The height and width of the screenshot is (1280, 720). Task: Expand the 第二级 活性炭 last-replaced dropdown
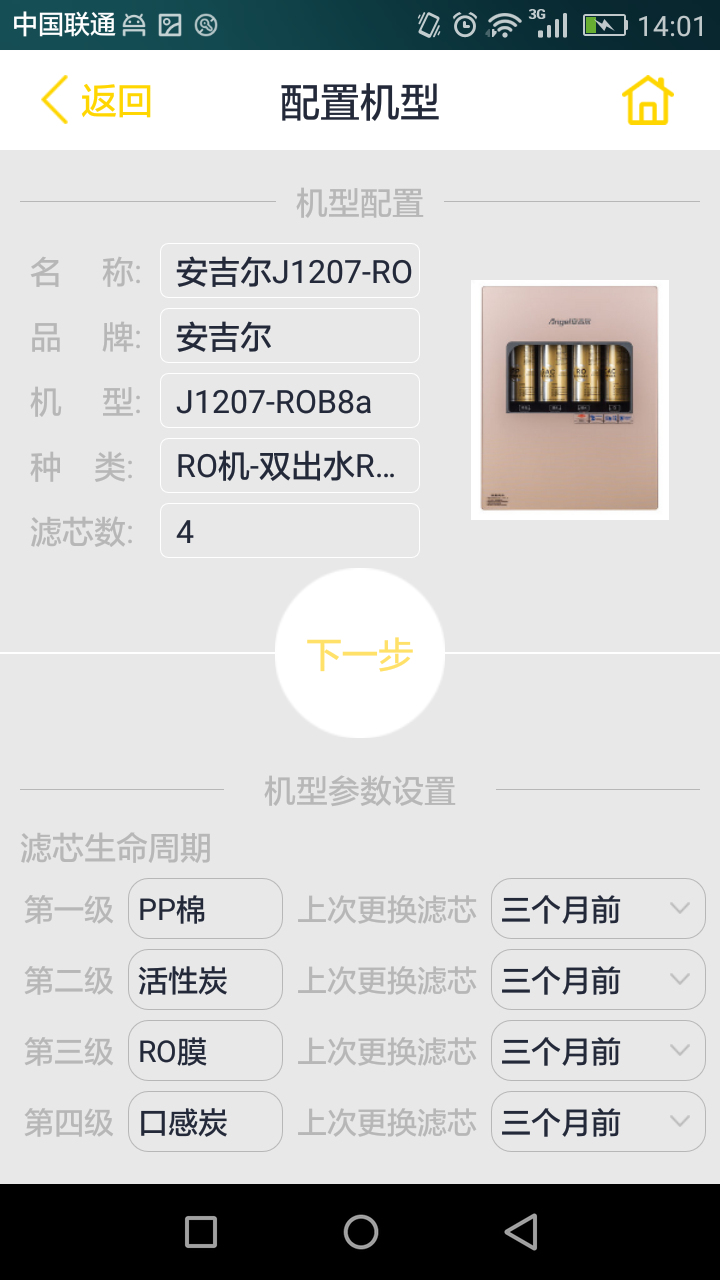598,980
